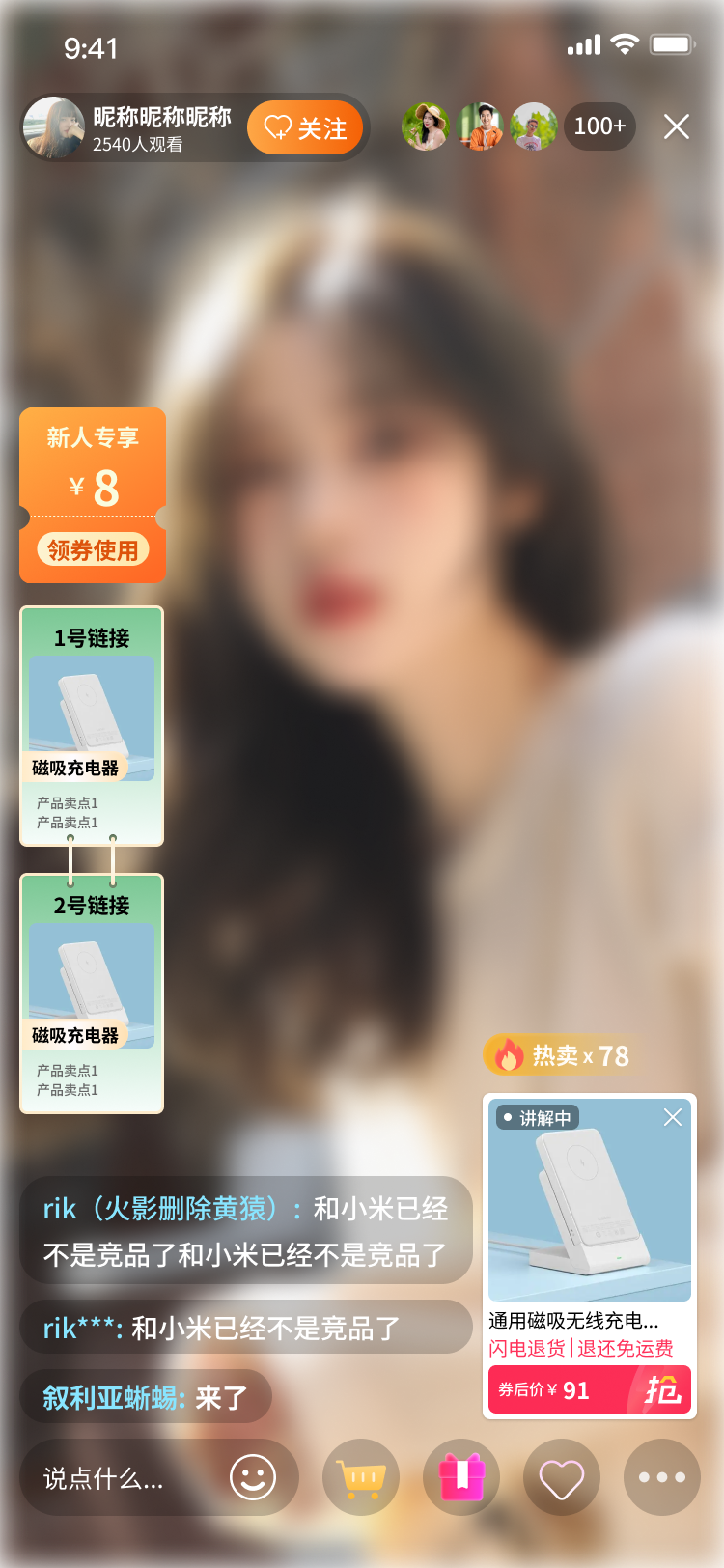
Task: Click the 说点什么 chat input field
Action: point(116,1477)
